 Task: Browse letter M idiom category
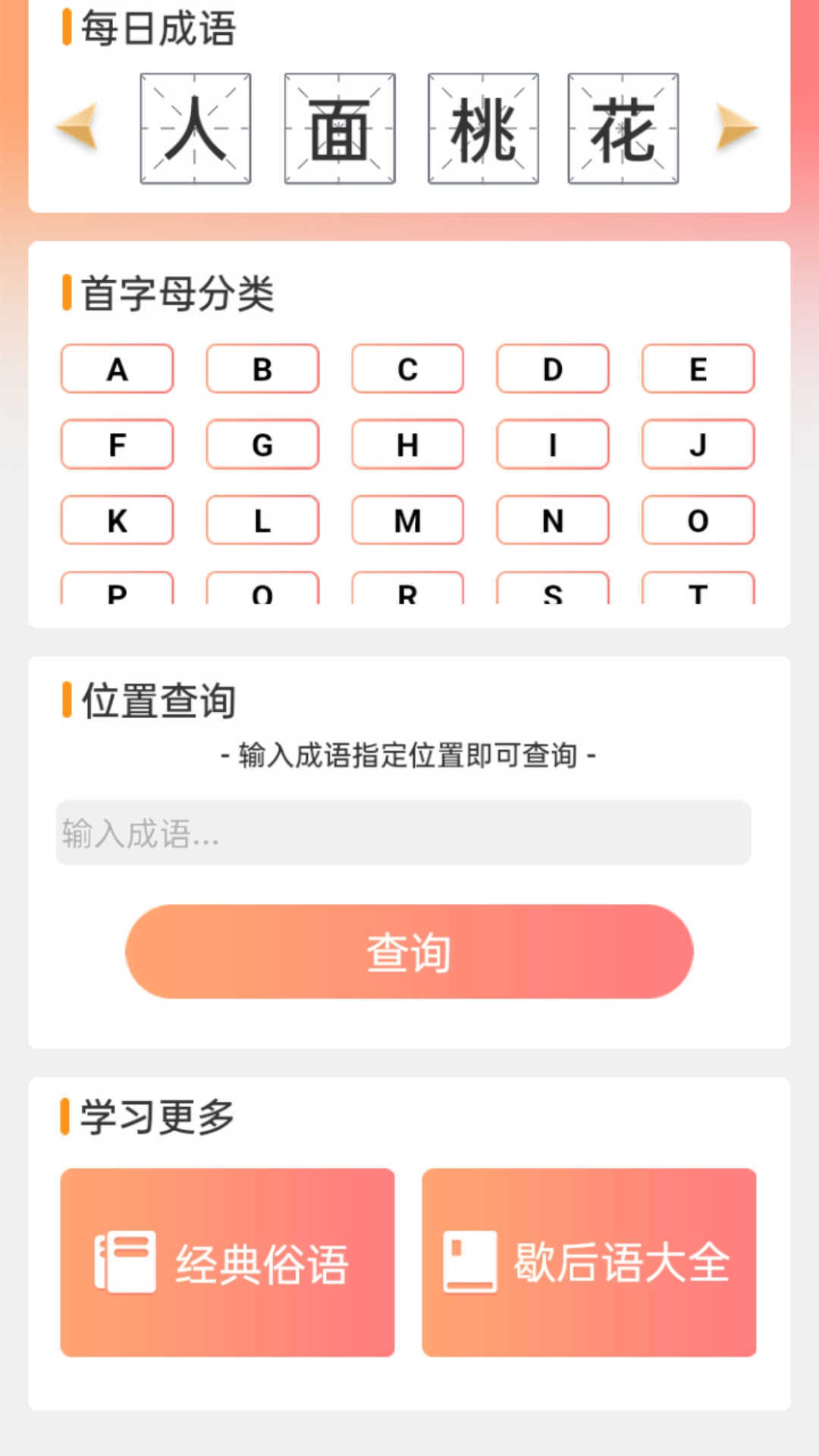click(x=406, y=521)
